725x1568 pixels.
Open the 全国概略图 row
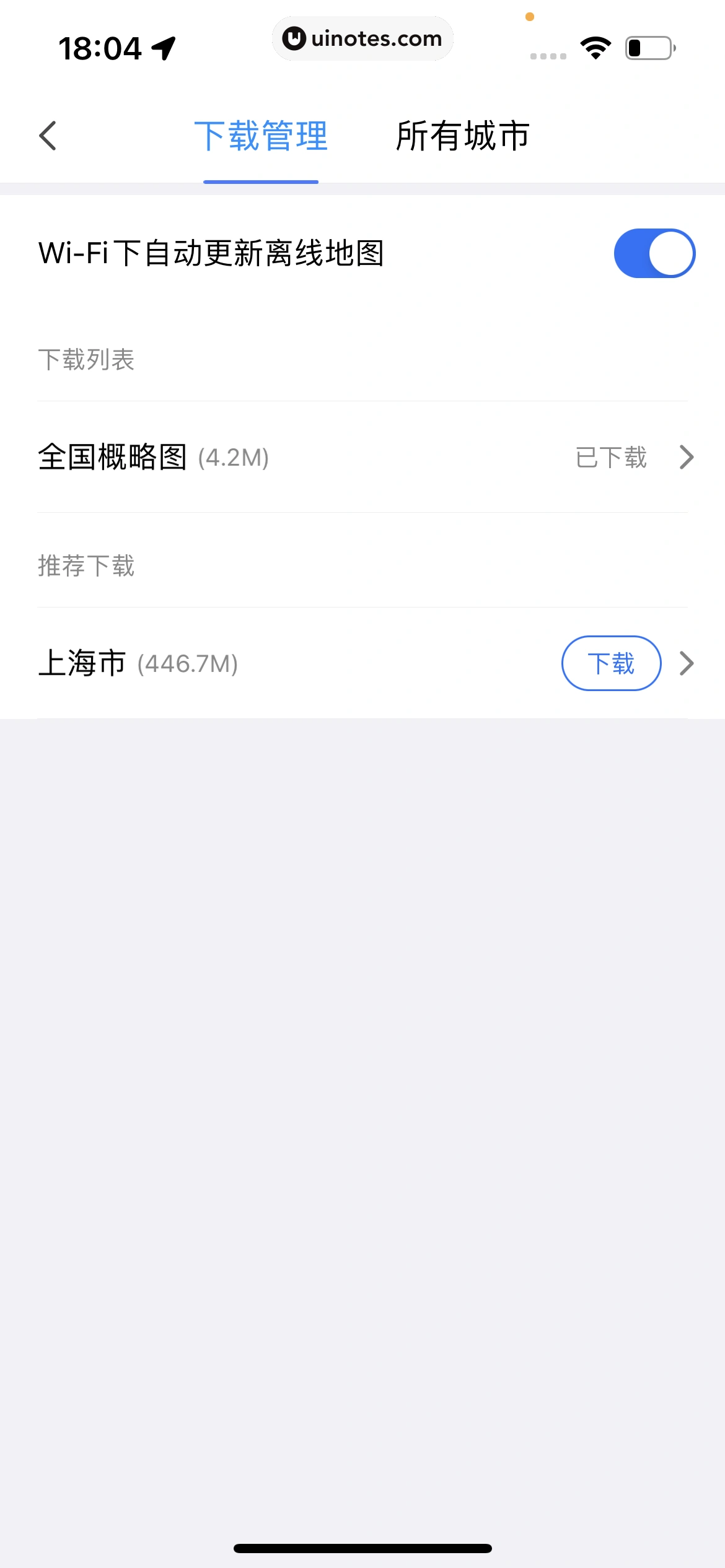pyautogui.click(x=362, y=458)
